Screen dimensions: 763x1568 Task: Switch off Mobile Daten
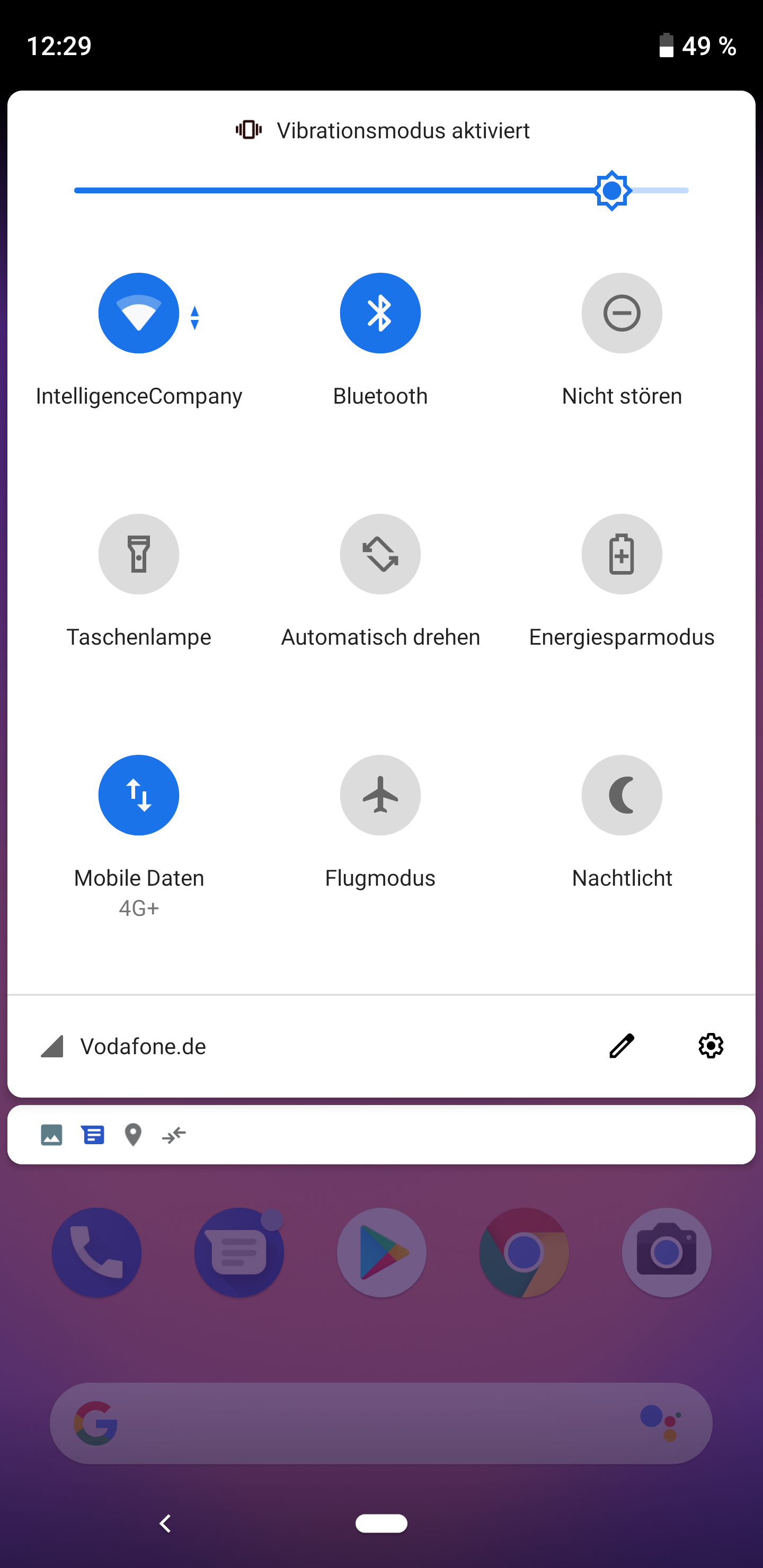(139, 795)
